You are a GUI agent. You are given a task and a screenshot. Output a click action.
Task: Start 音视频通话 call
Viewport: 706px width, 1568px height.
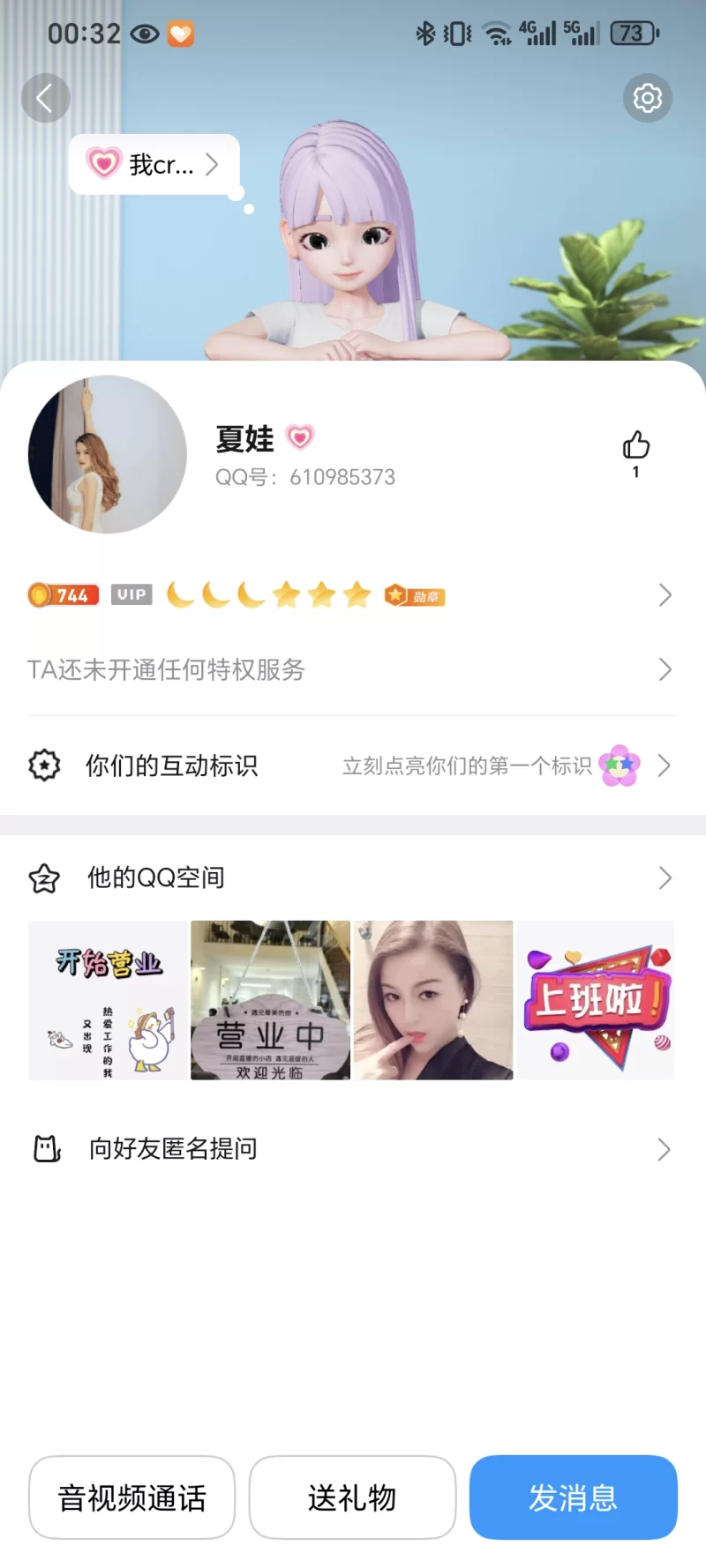coord(131,1497)
